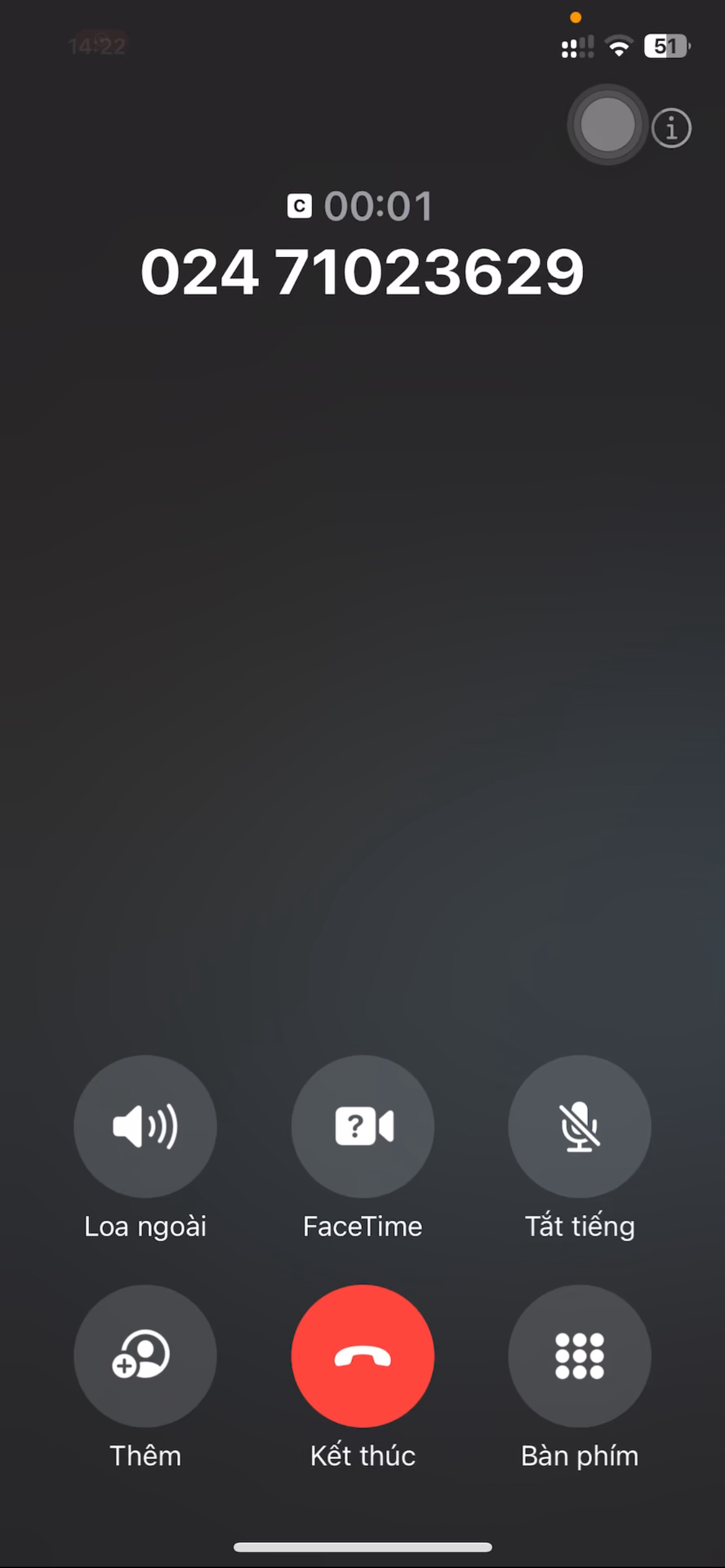
Task: End the call with Kết thúc
Action: [362, 1356]
